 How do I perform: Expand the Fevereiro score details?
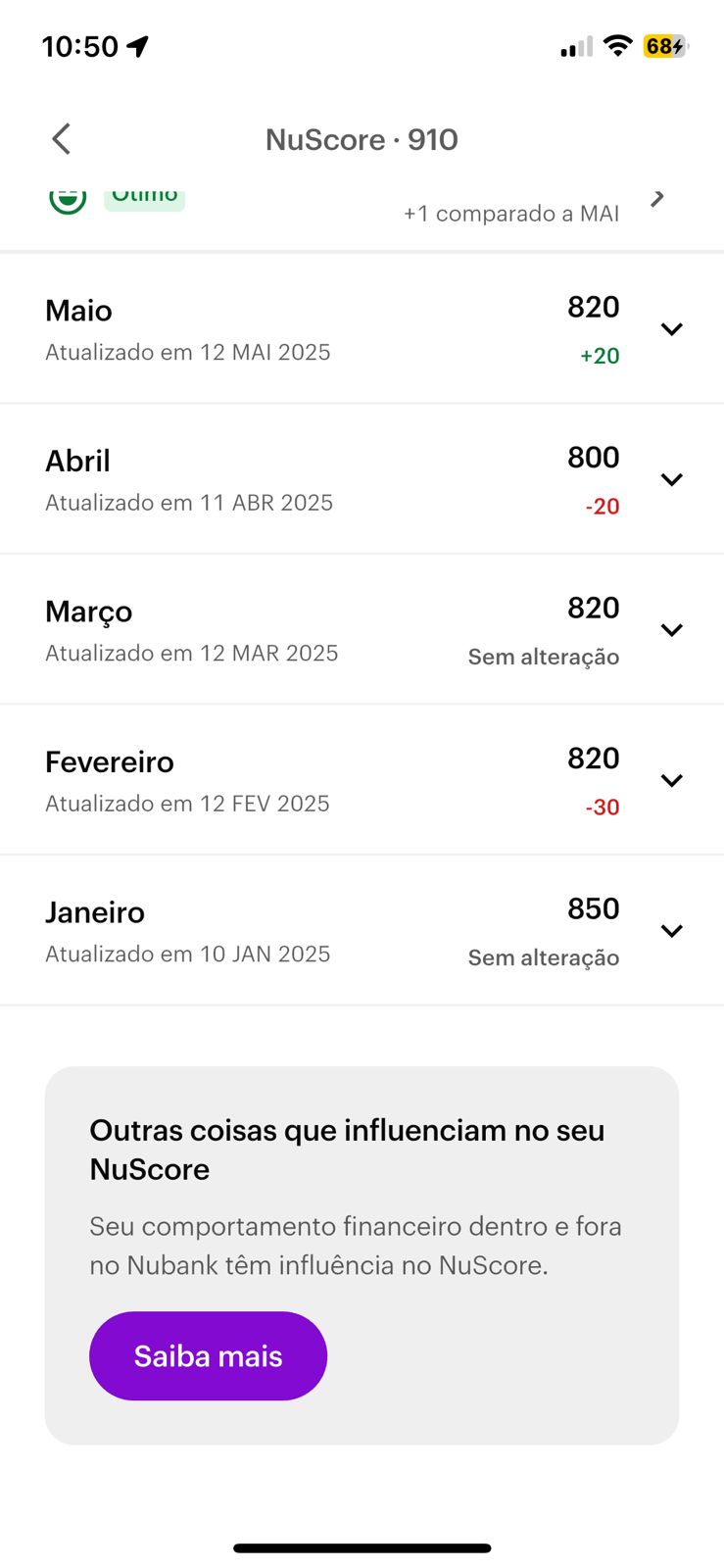click(671, 780)
